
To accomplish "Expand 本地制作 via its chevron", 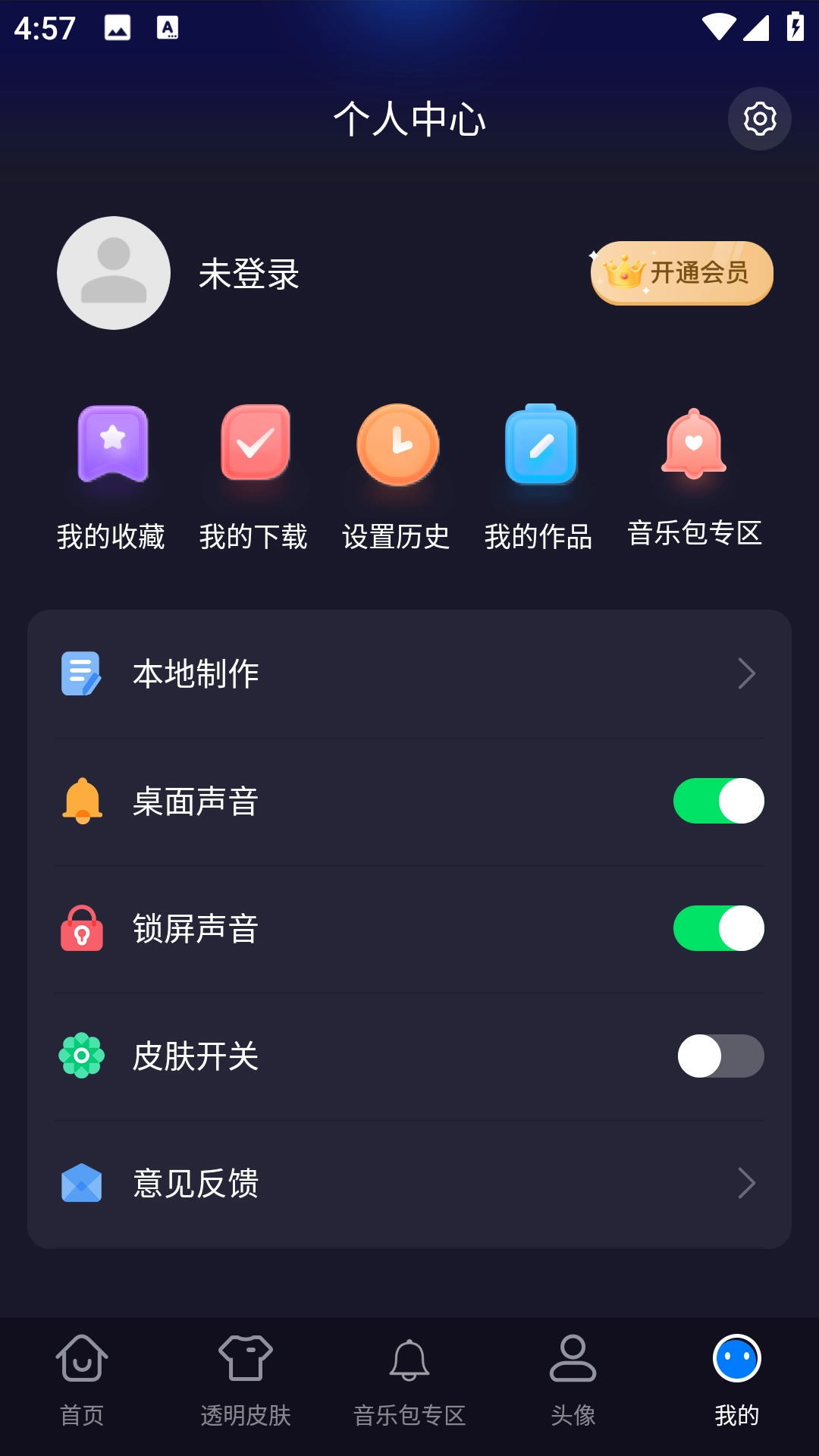I will point(748,673).
